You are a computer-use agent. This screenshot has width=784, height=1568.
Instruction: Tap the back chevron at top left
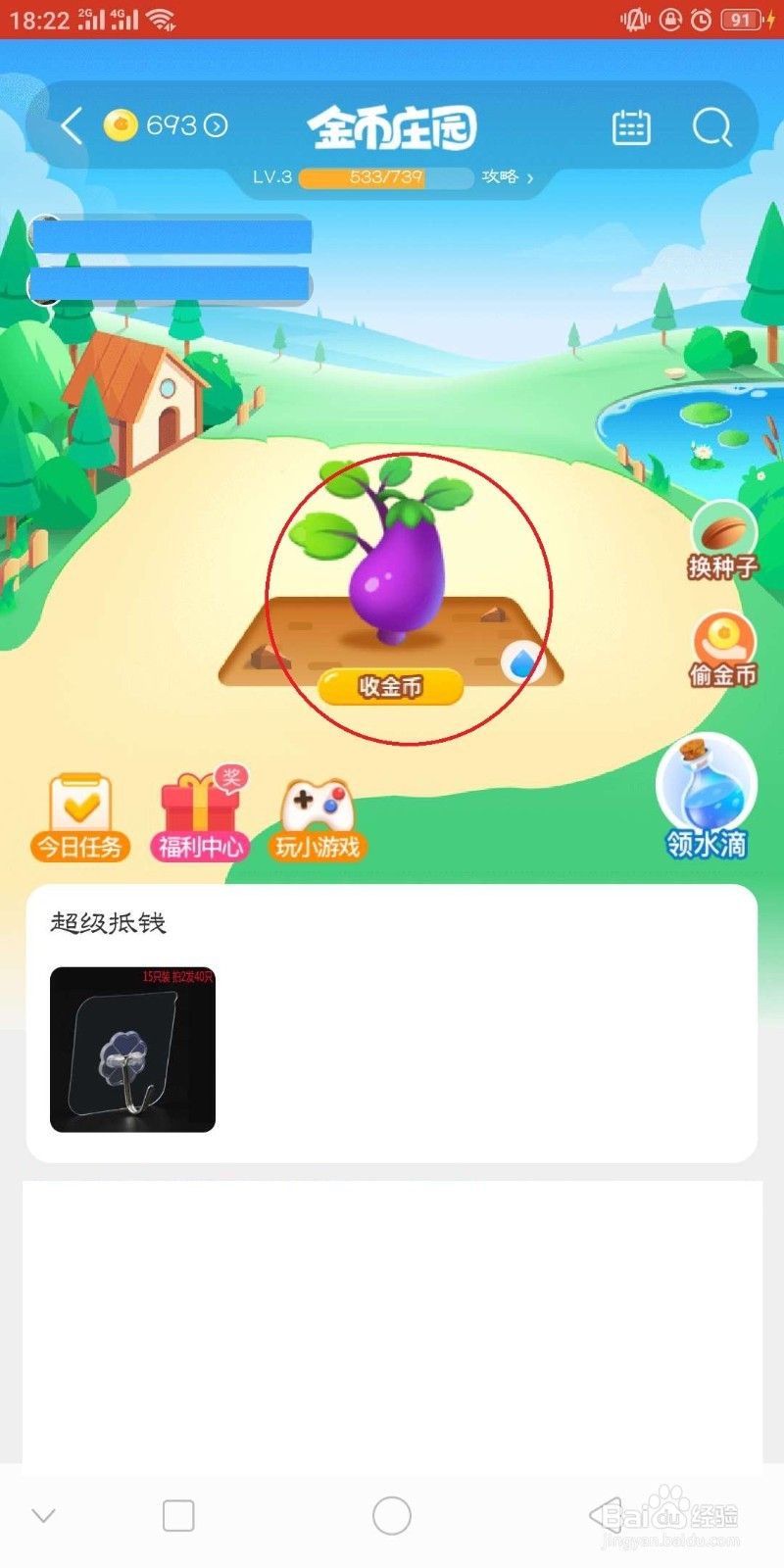coord(69,125)
